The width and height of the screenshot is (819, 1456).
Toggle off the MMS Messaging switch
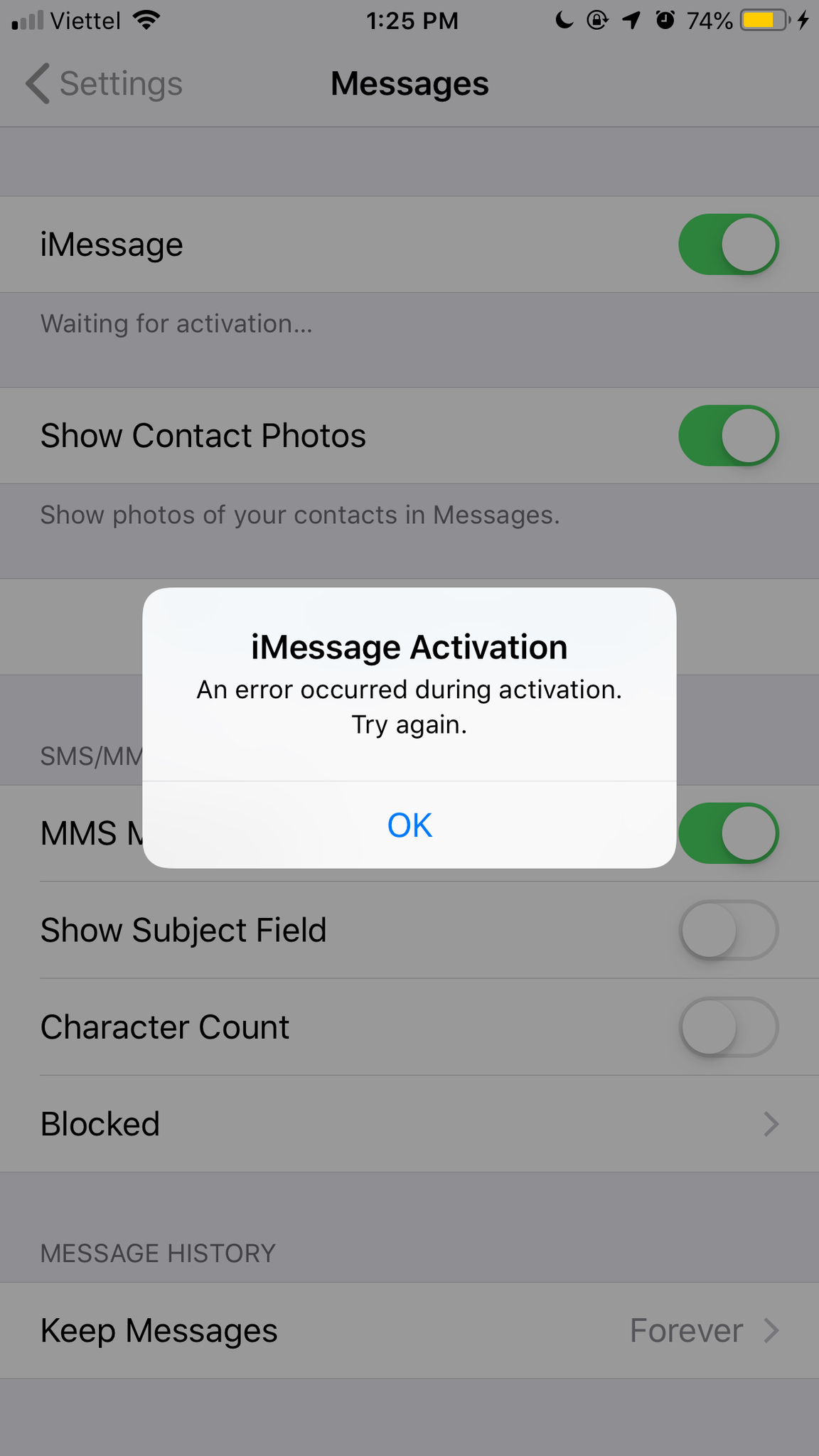(728, 833)
